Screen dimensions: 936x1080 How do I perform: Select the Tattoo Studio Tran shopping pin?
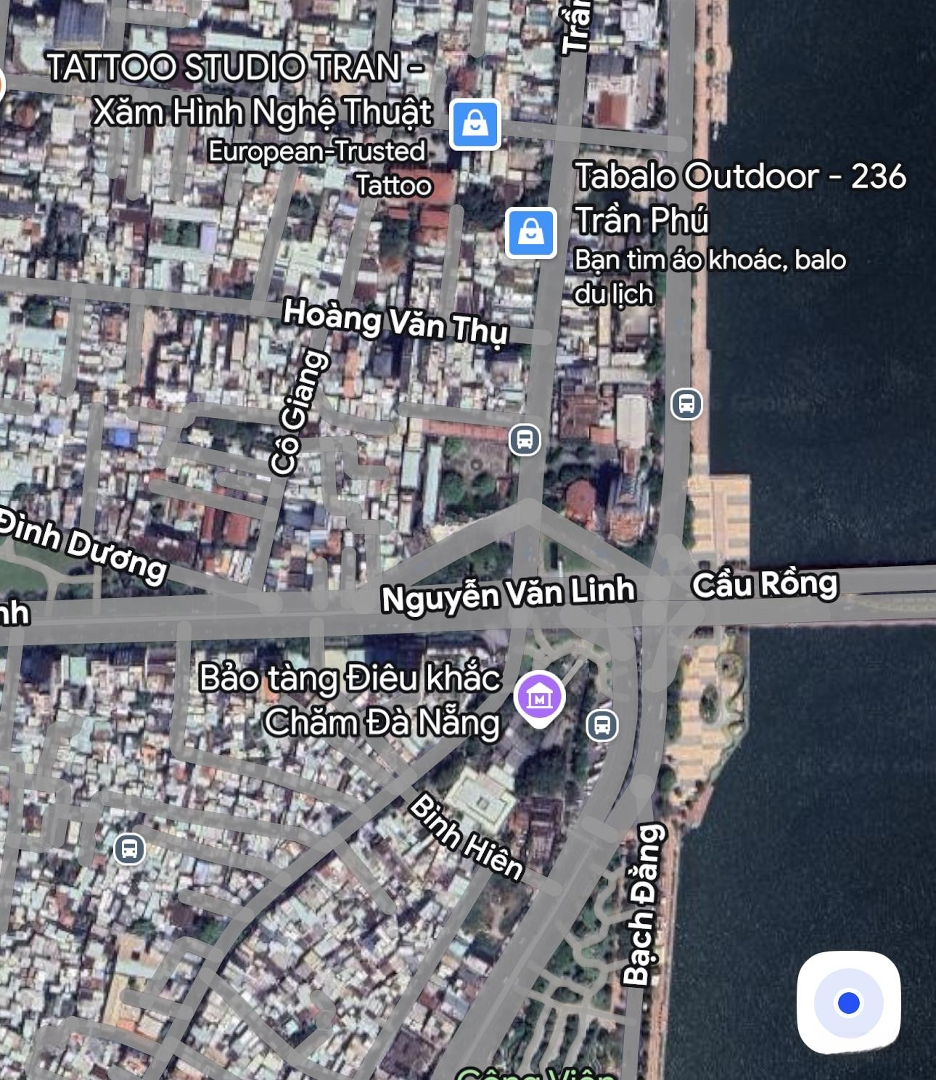[x=475, y=124]
